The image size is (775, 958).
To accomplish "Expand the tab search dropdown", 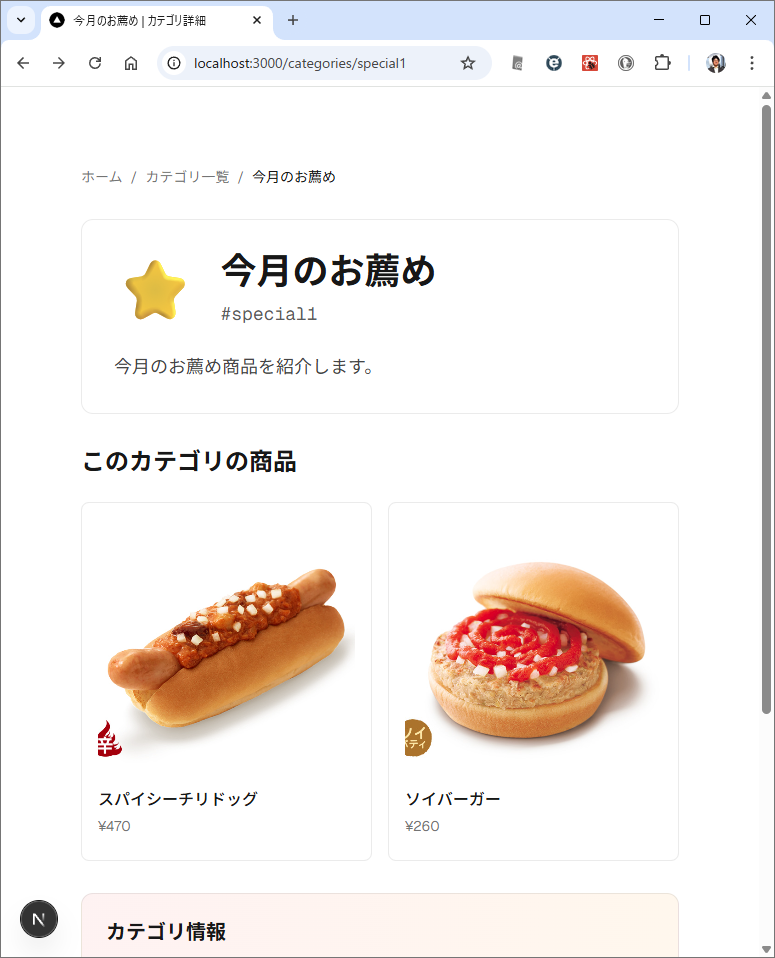I will coord(20,20).
